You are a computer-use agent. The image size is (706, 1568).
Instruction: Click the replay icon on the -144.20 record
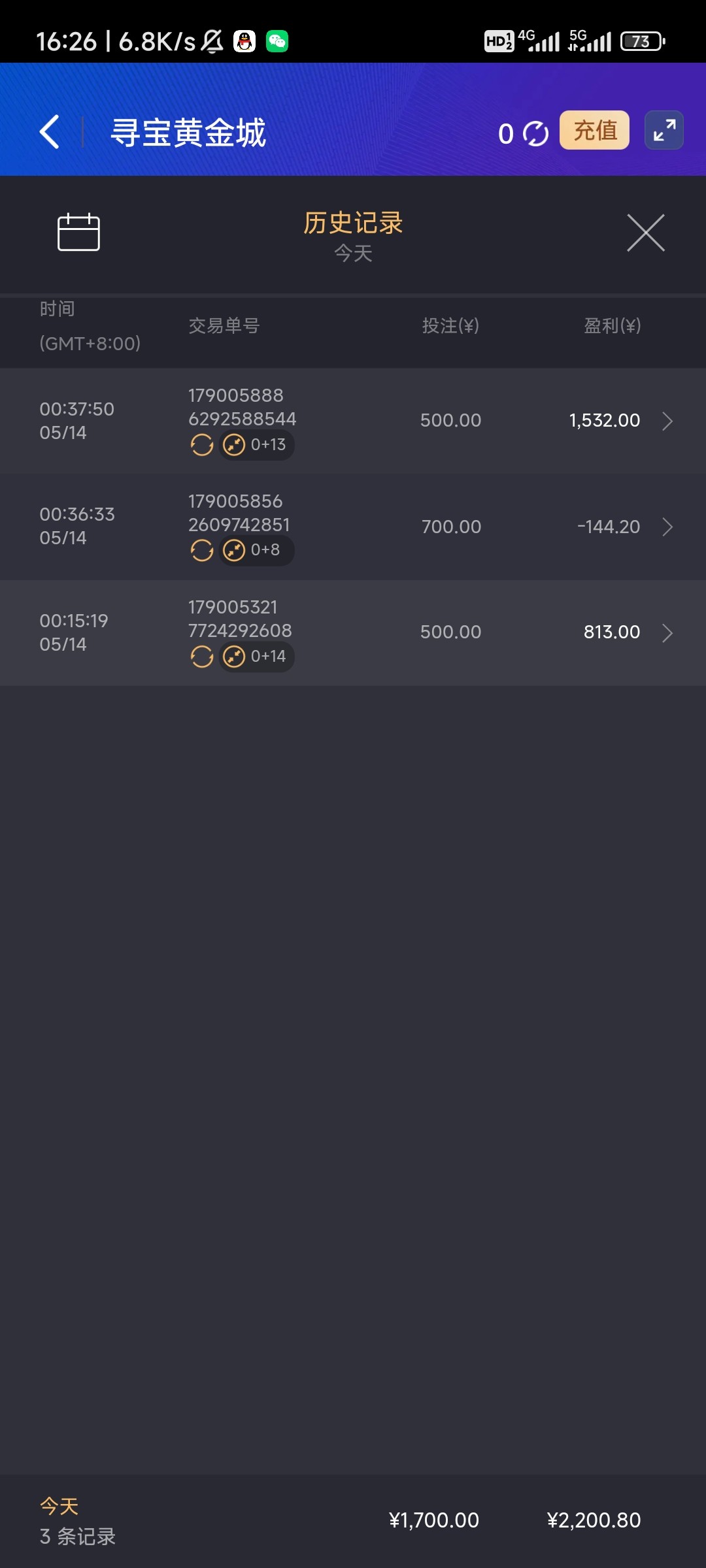pyautogui.click(x=202, y=551)
